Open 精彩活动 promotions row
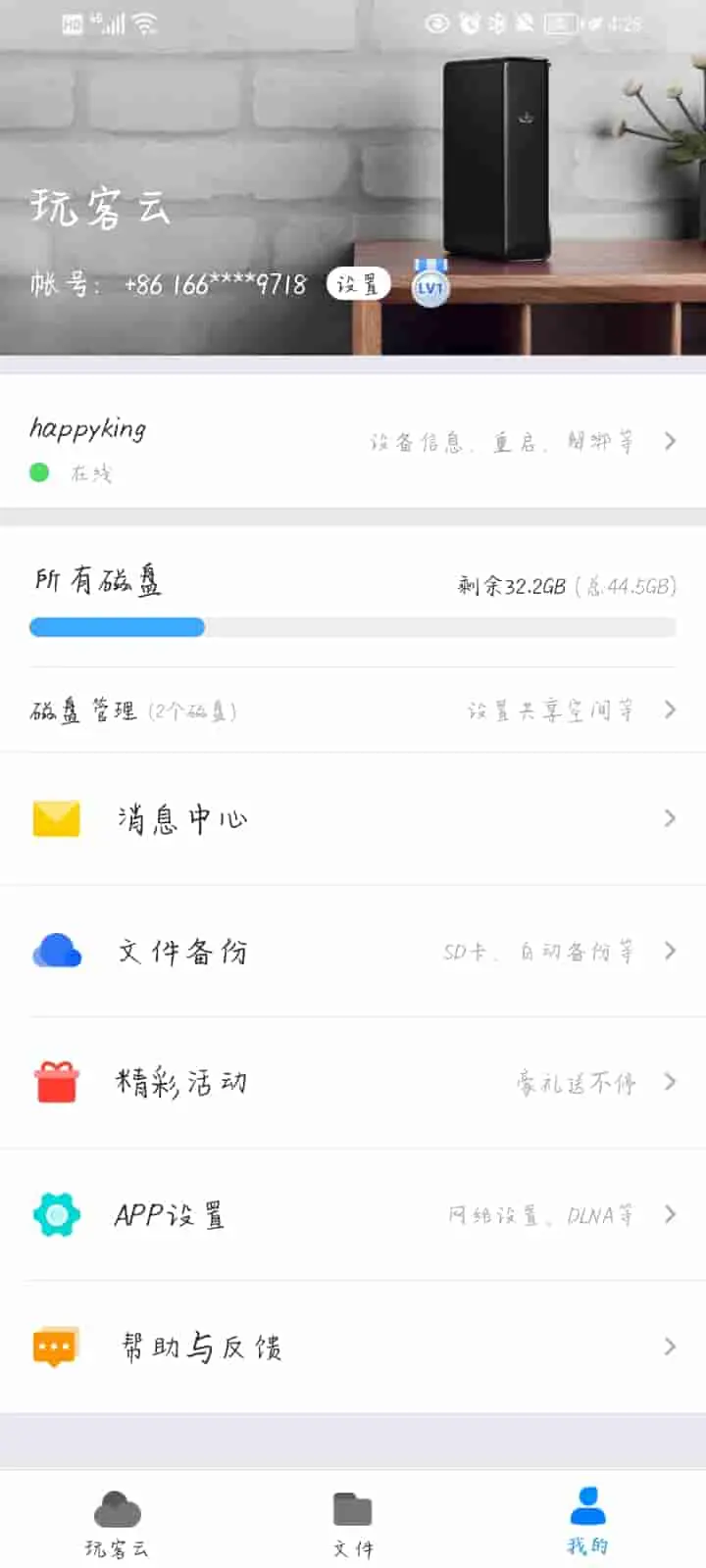This screenshot has height=1568, width=706. click(353, 1082)
